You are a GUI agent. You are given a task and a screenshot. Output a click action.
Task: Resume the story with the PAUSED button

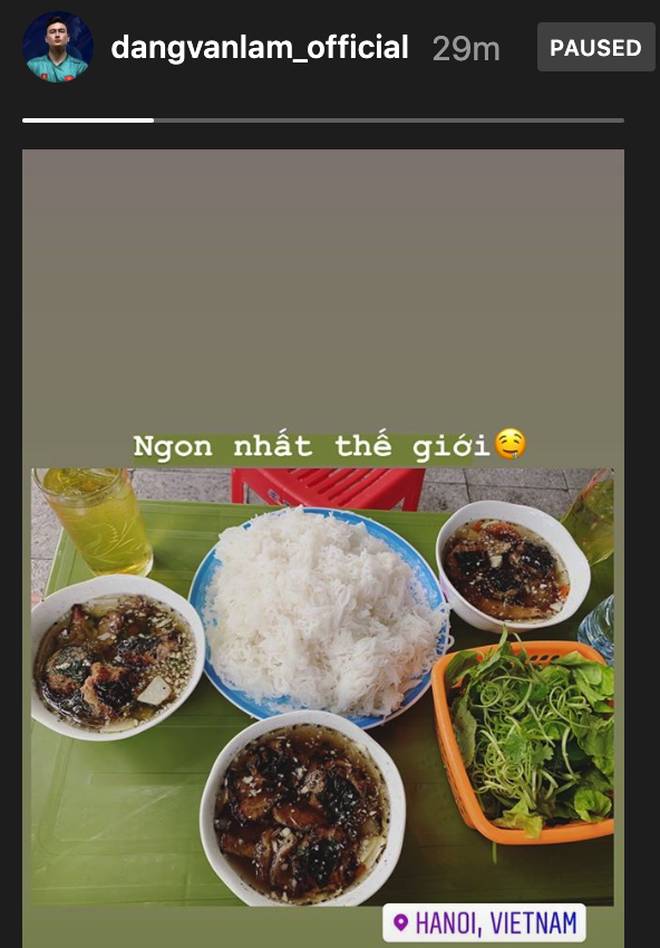(x=595, y=47)
